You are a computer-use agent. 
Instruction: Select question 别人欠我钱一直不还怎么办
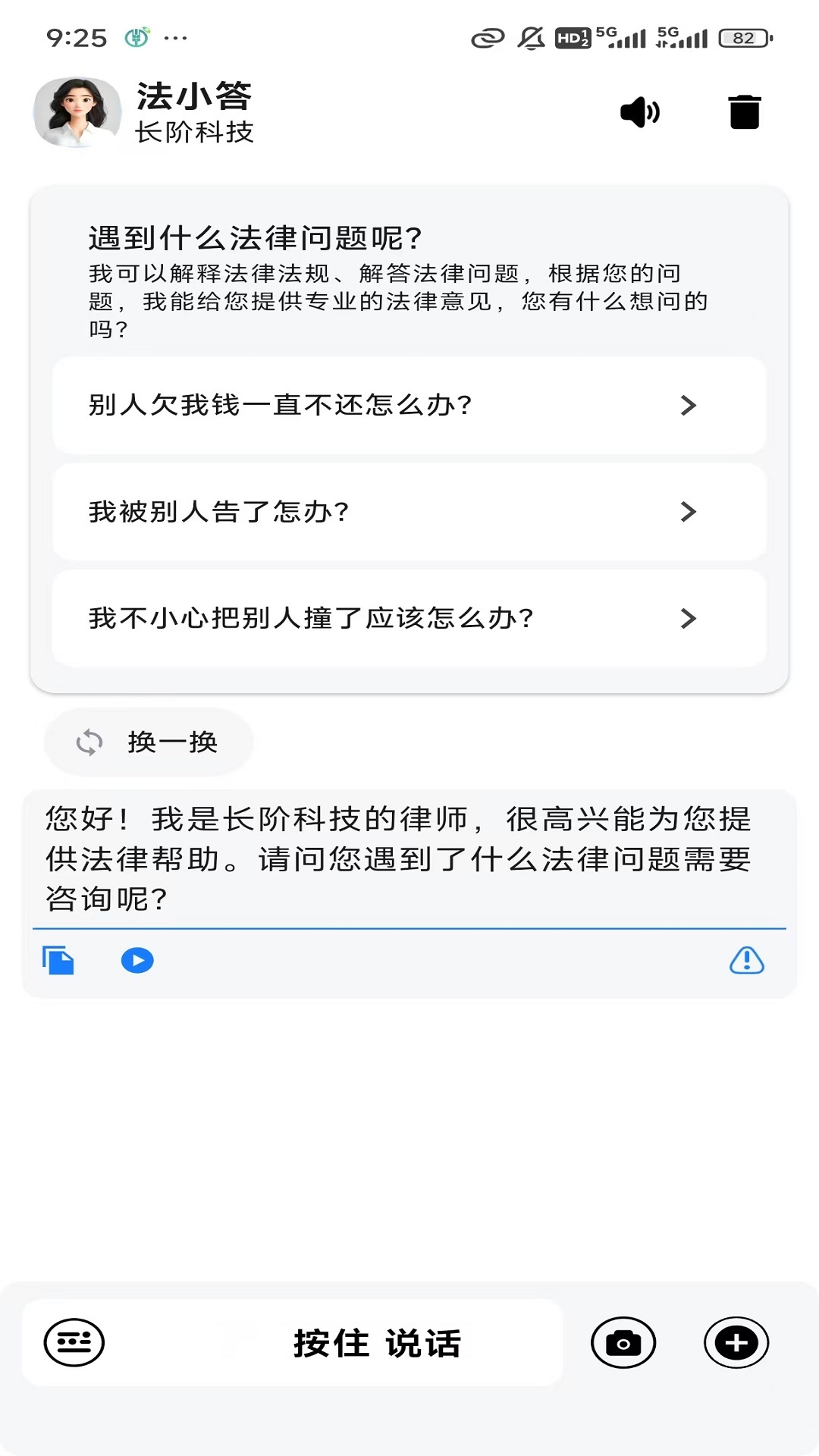point(409,405)
